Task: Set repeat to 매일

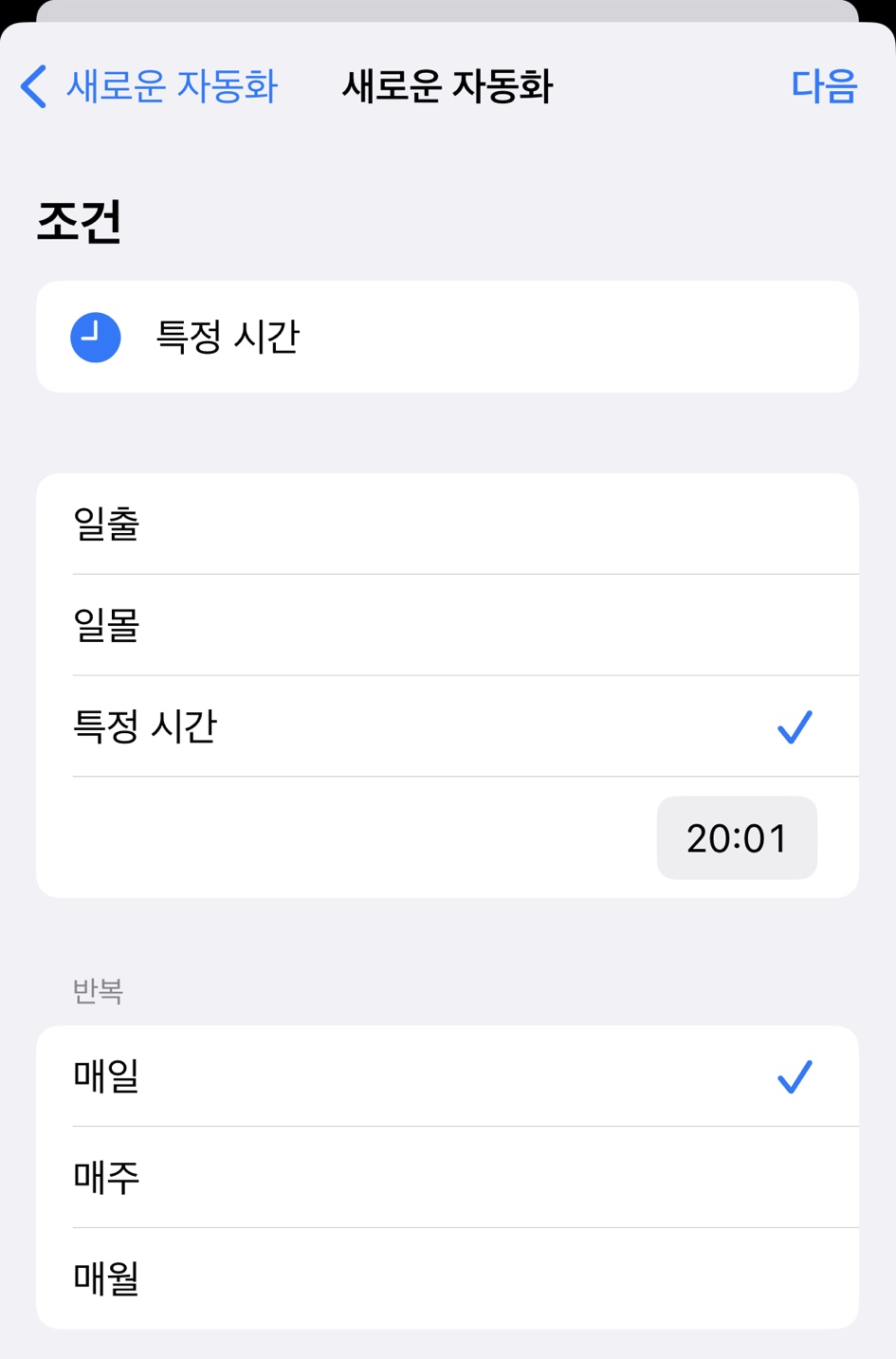Action: pyautogui.click(x=447, y=1076)
